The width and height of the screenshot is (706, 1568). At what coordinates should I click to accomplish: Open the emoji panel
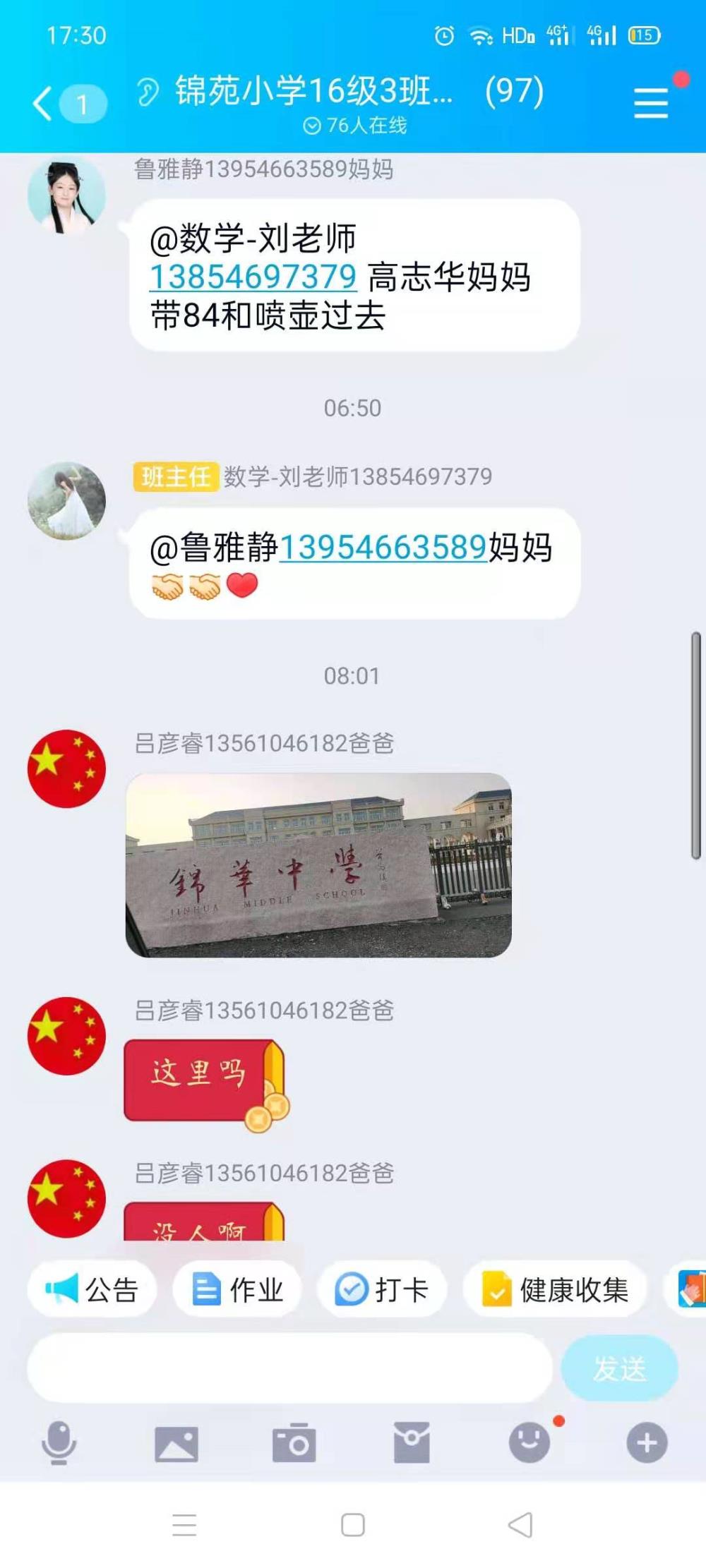(x=529, y=1442)
